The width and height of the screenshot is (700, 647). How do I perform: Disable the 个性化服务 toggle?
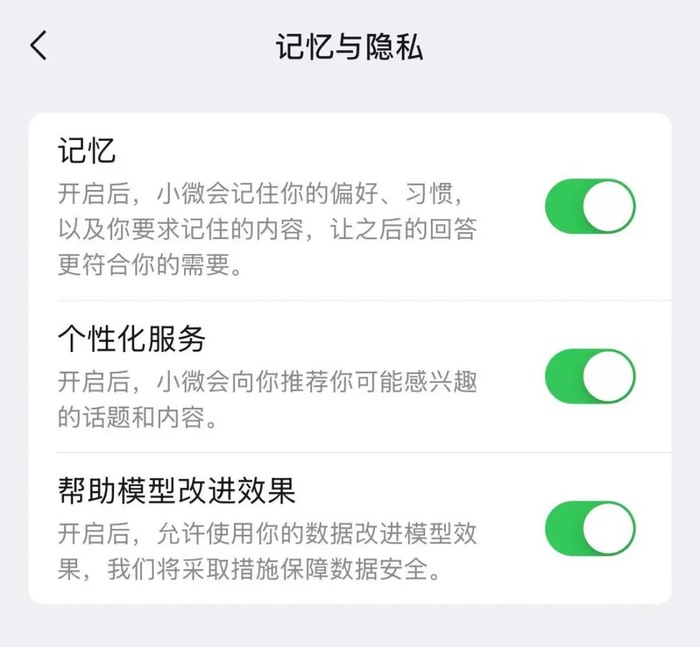(590, 376)
